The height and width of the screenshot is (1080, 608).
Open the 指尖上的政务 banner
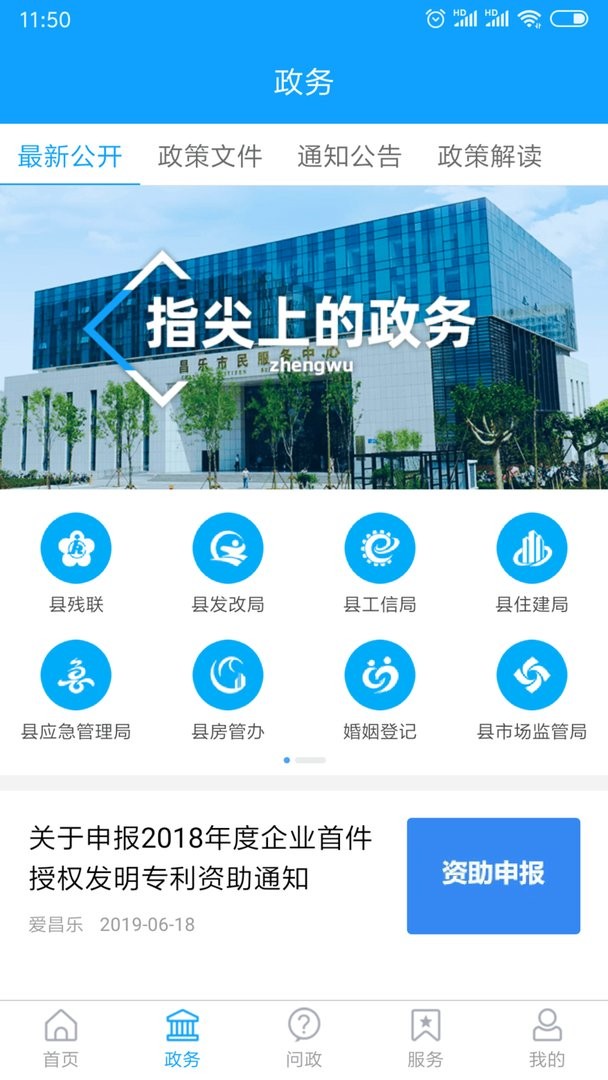(304, 337)
